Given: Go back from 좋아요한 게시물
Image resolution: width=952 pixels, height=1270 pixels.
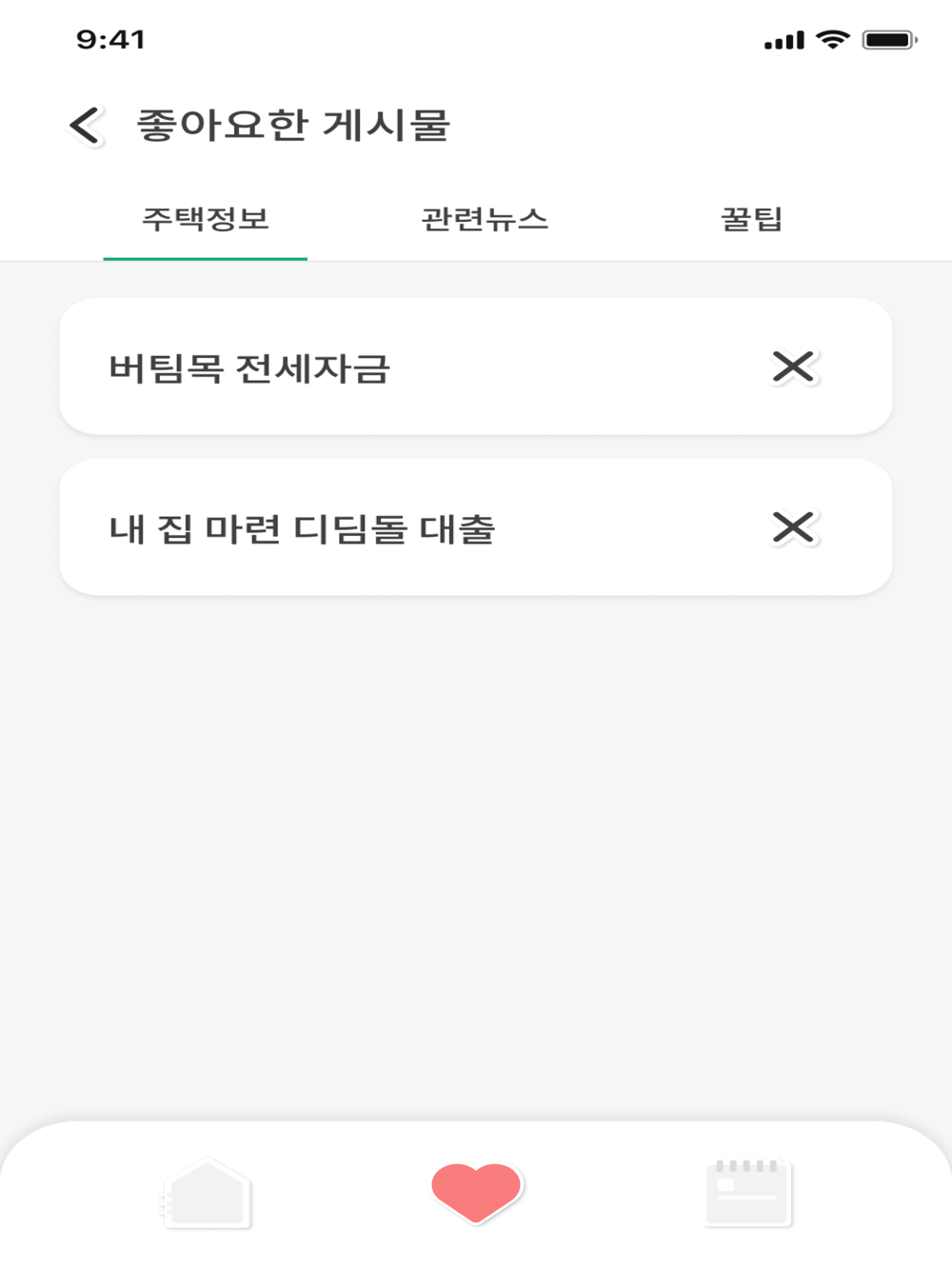Looking at the screenshot, I should click(85, 126).
